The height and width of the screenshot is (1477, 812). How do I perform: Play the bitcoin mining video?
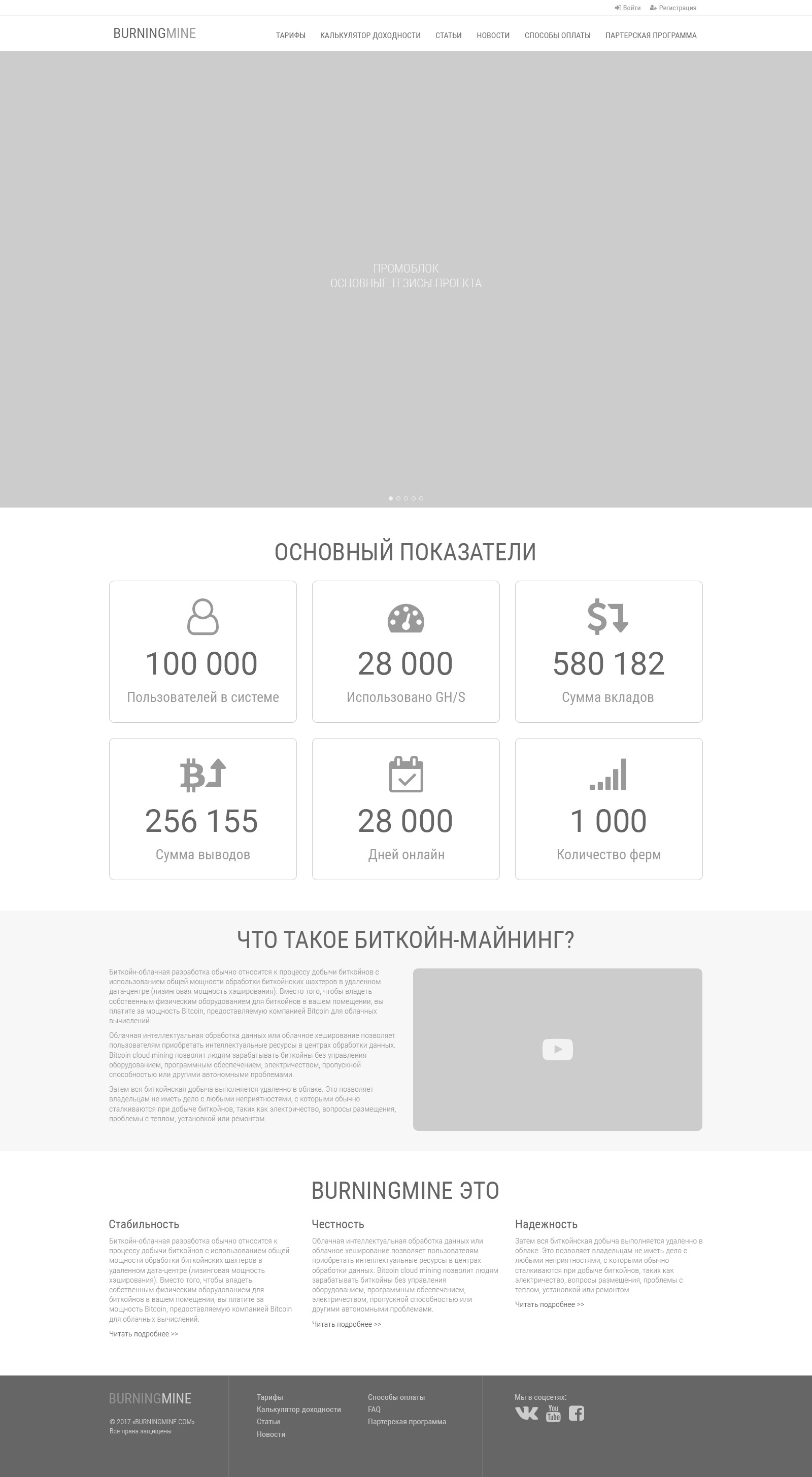click(557, 1049)
